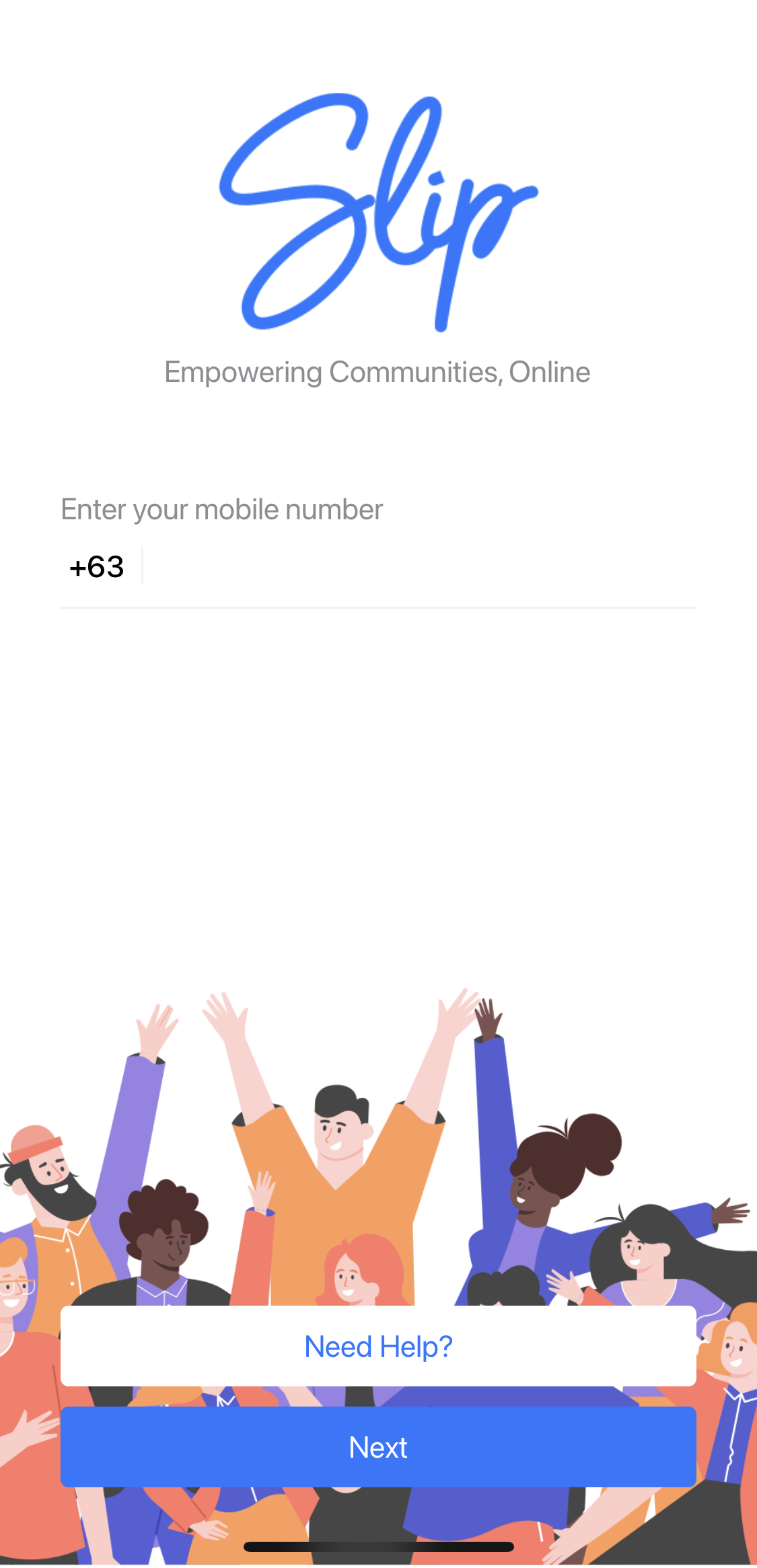This screenshot has width=757, height=1568.
Task: Open the +63 country code selector
Action: click(x=97, y=567)
